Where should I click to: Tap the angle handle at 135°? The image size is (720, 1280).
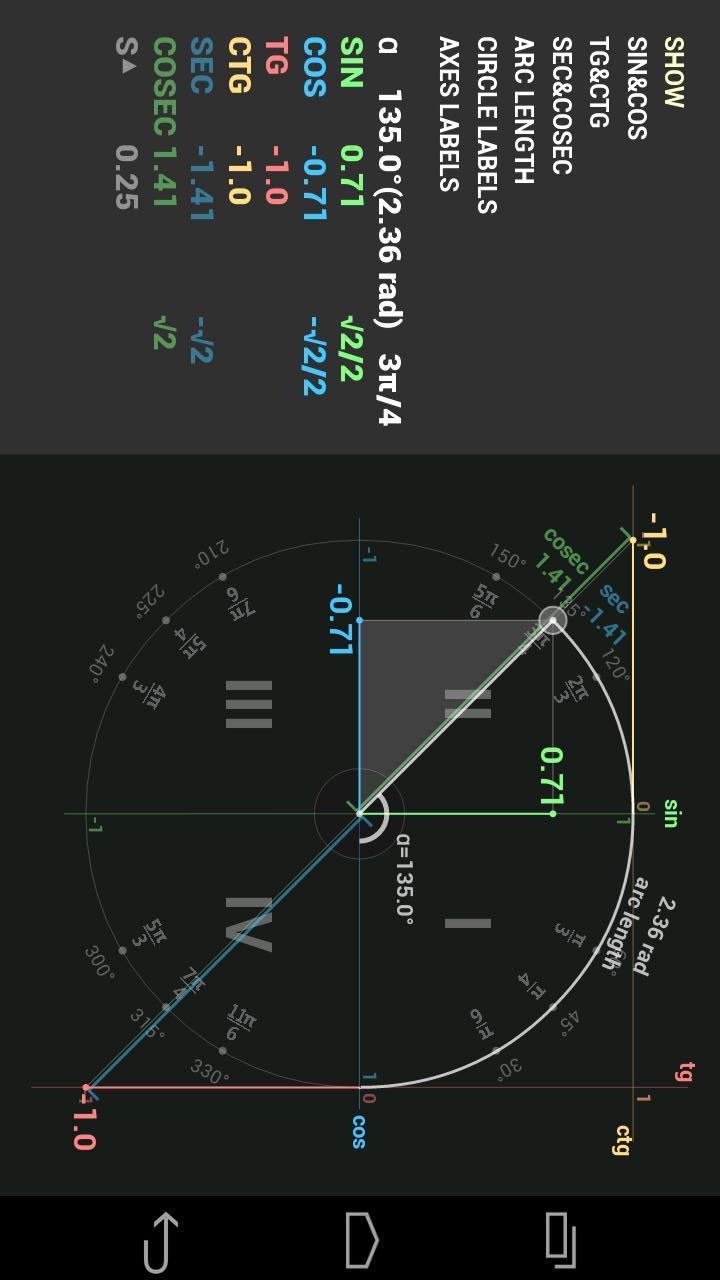tap(553, 620)
